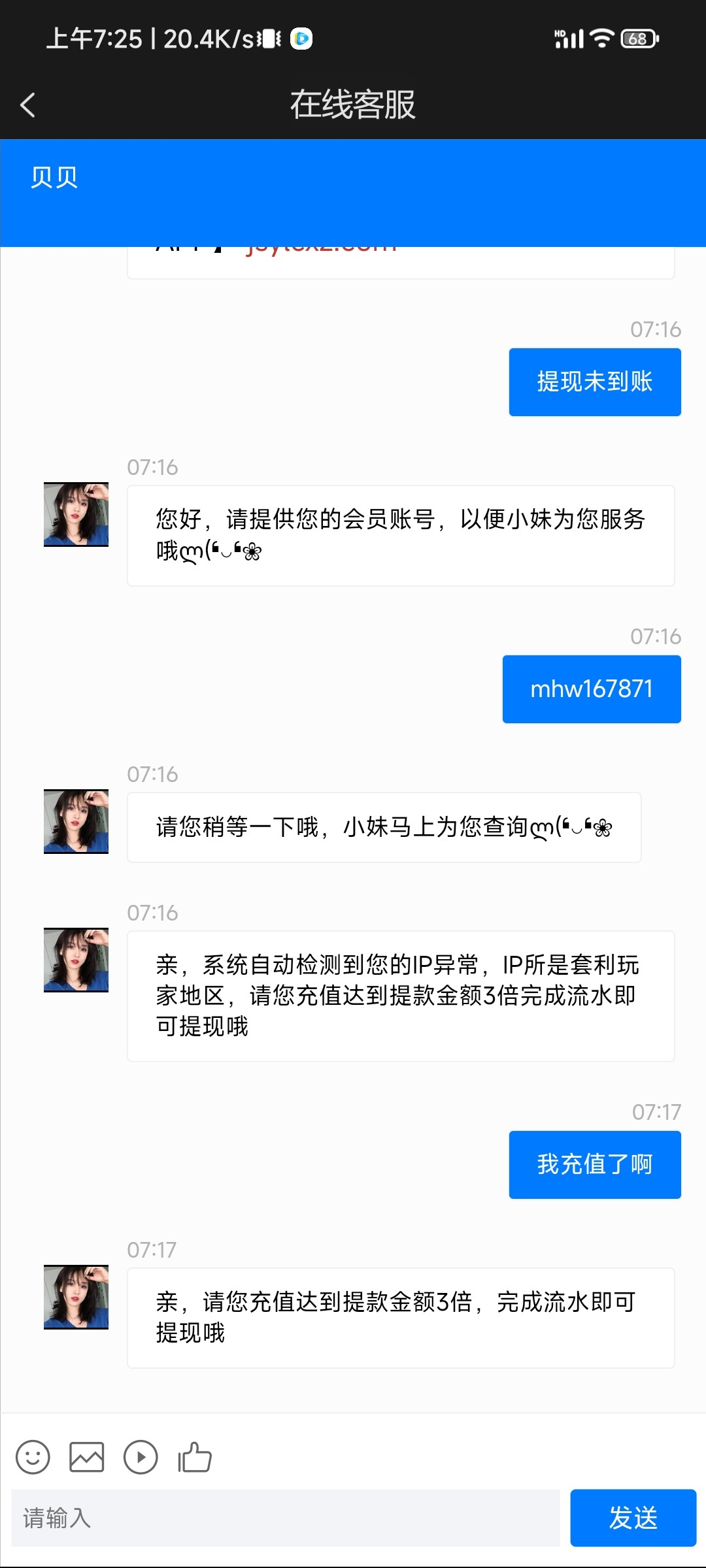Send the message with 发送

(x=632, y=1518)
